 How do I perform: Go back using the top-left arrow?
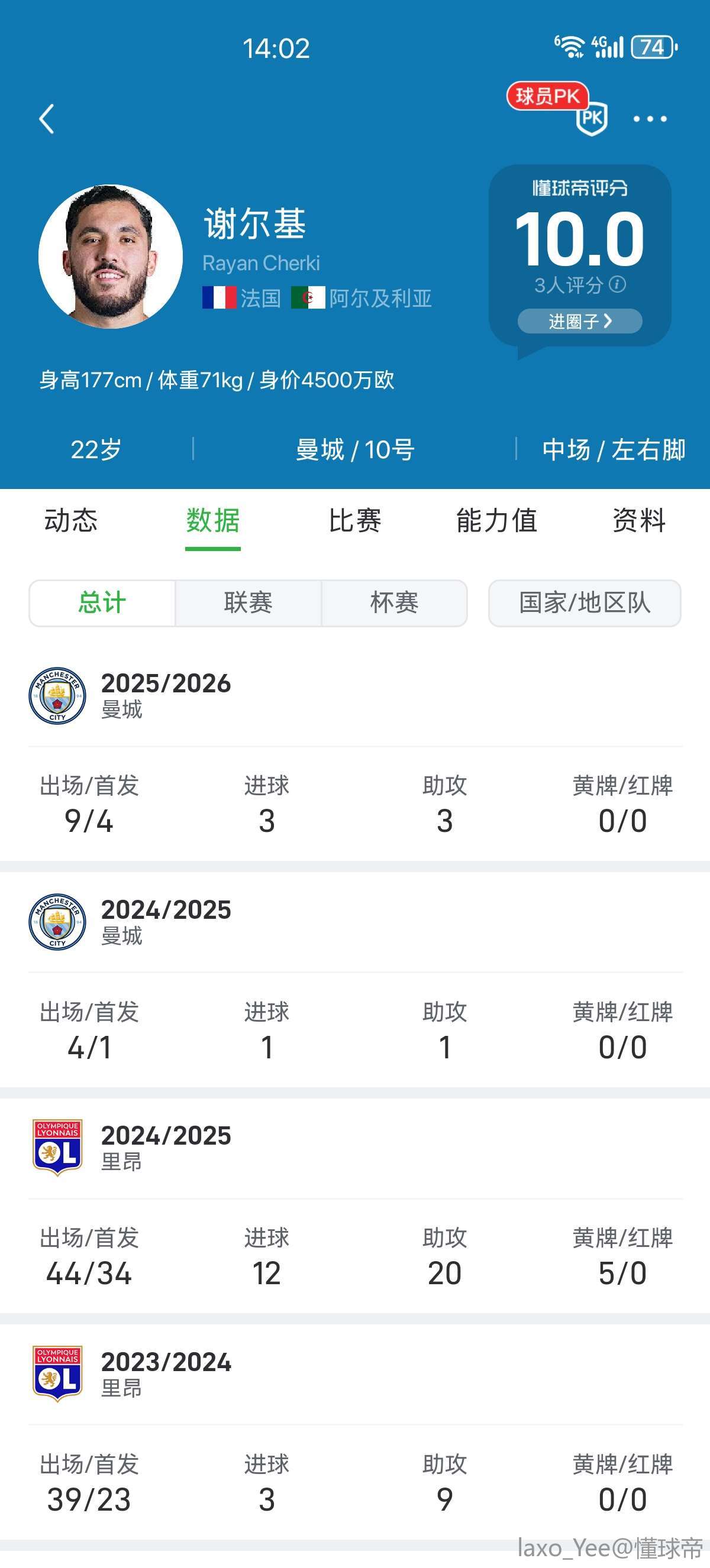point(46,119)
